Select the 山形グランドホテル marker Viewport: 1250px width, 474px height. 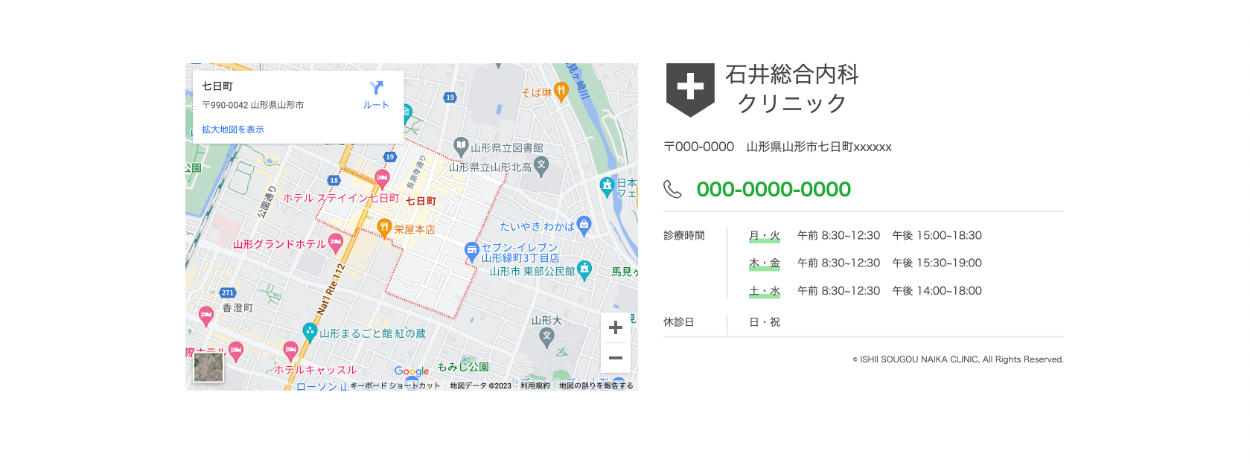tap(336, 242)
